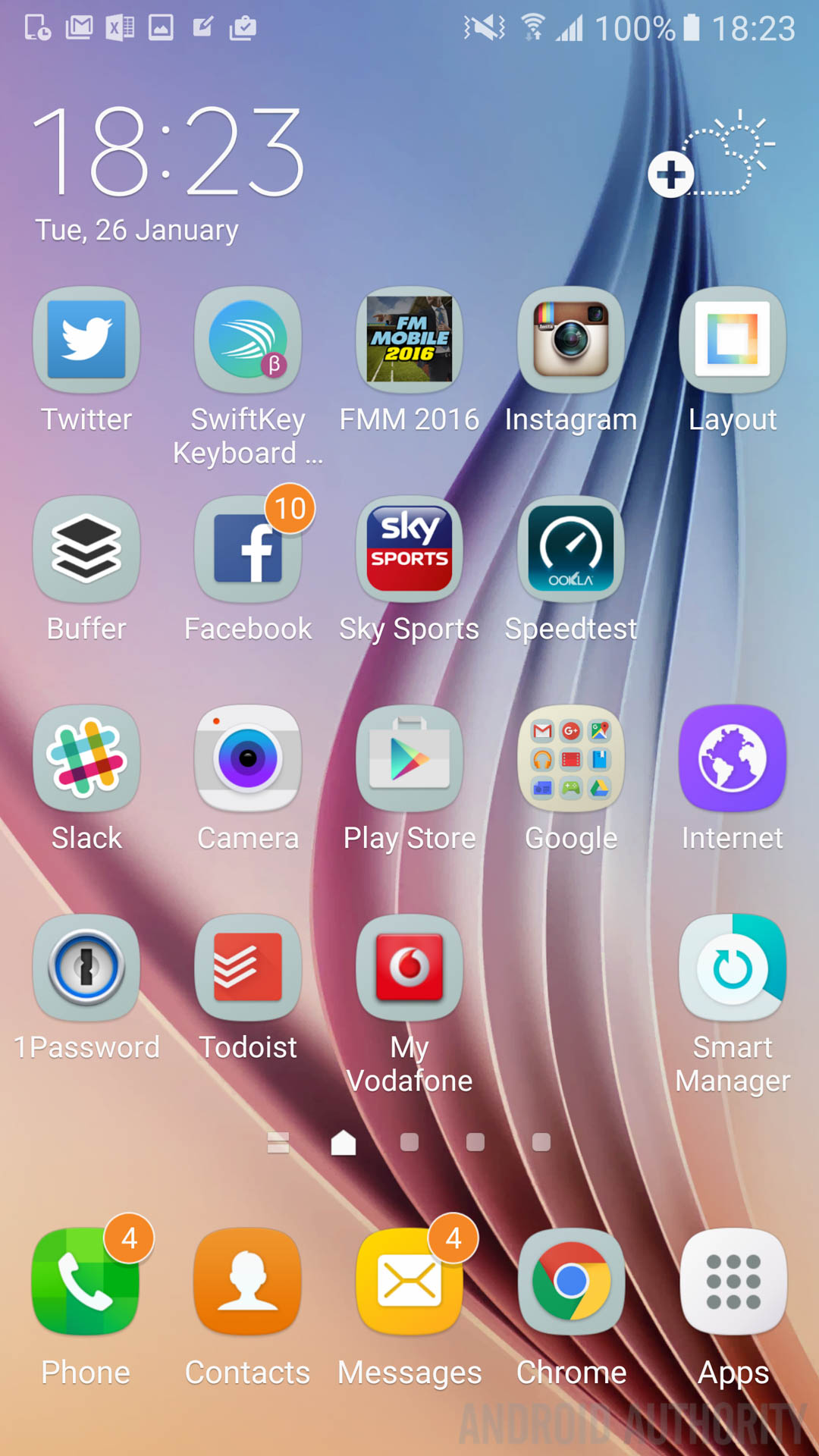The height and width of the screenshot is (1456, 819).
Task: Add a city to the weather widget
Action: (x=671, y=174)
